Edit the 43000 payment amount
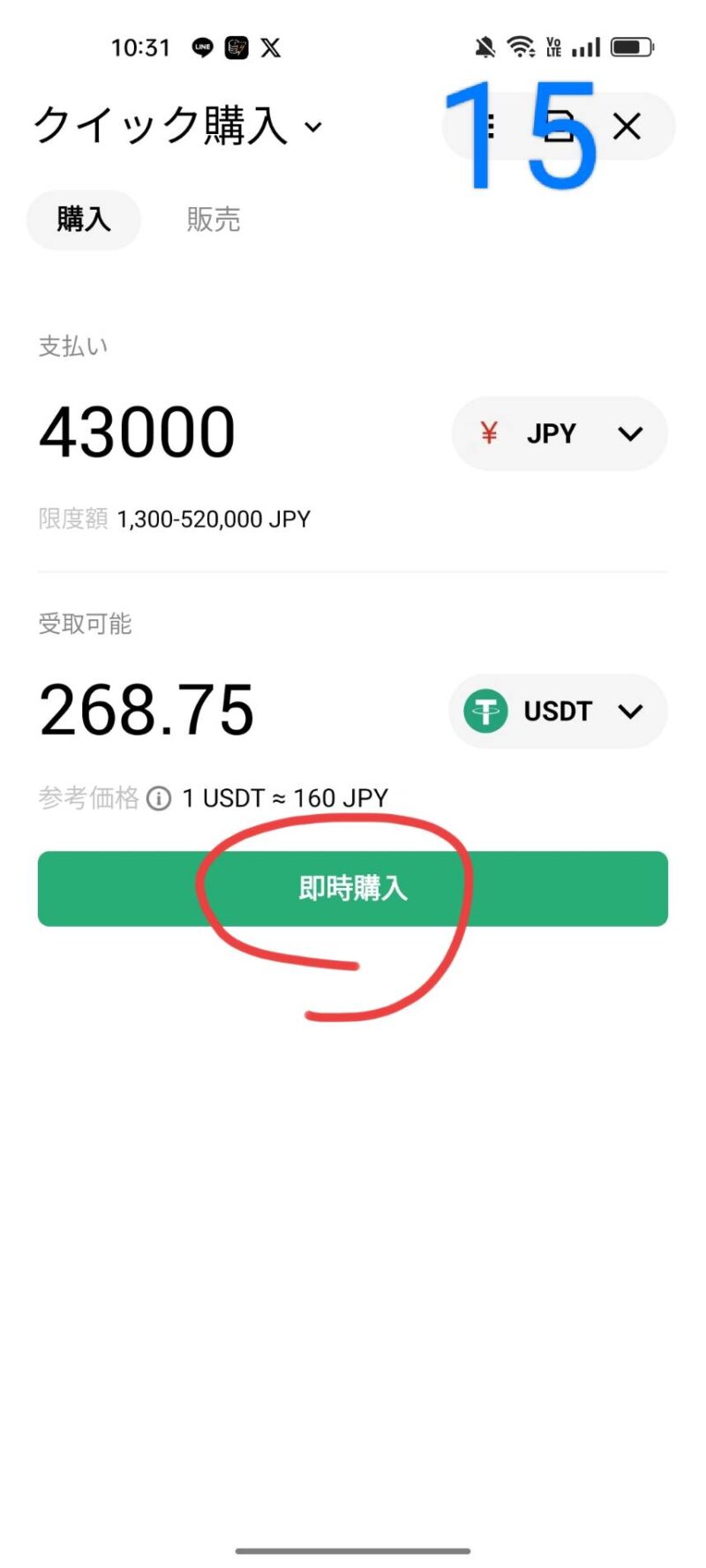The height and width of the screenshot is (1568, 706). 138,433
